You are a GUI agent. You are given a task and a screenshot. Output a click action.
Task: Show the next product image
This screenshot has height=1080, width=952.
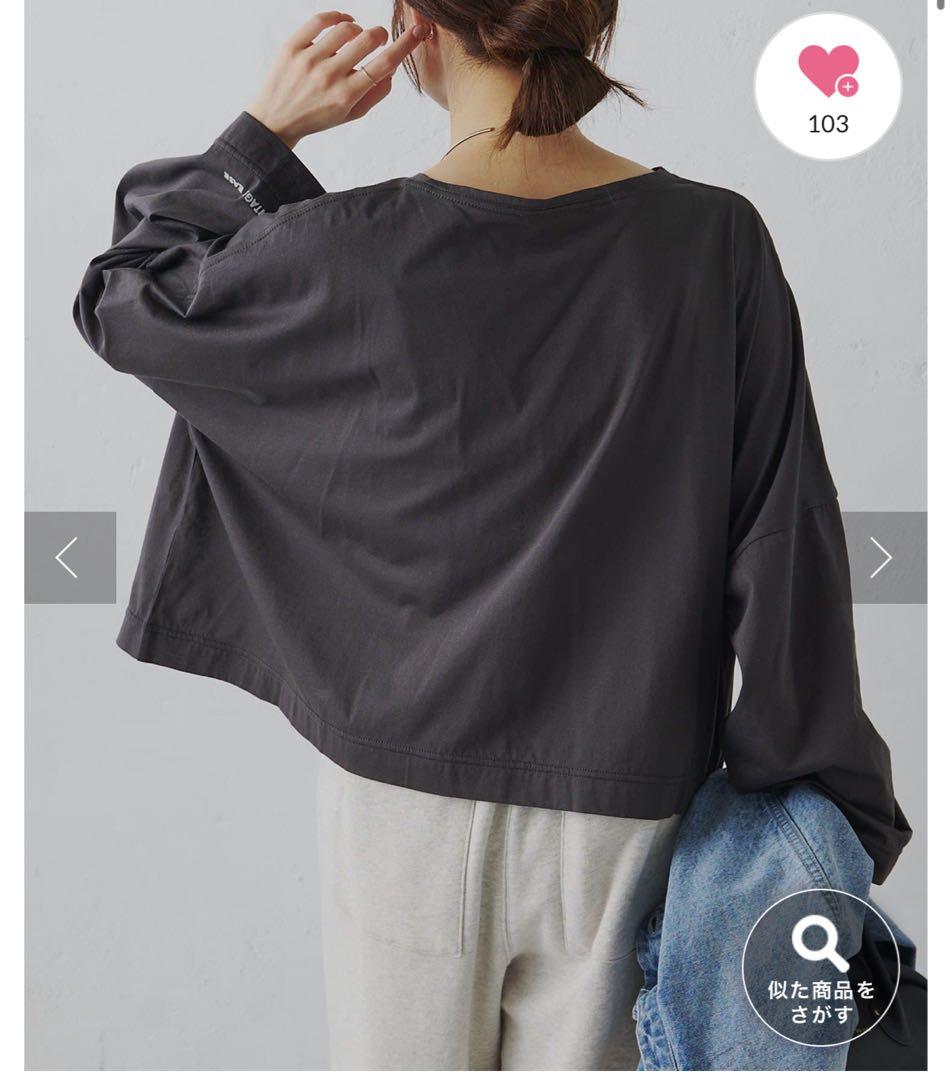point(885,557)
